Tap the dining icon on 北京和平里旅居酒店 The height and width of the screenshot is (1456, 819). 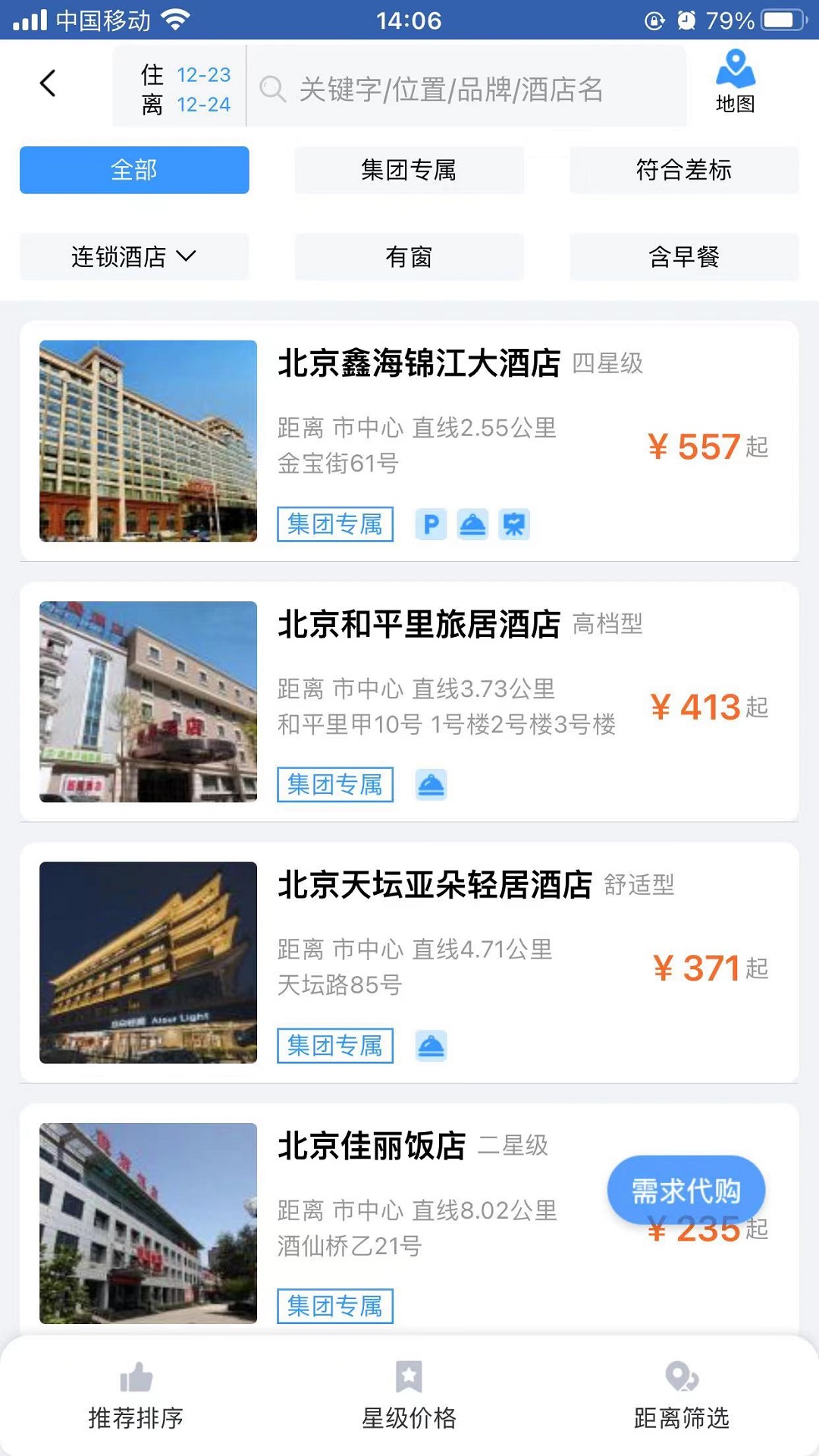(x=430, y=784)
